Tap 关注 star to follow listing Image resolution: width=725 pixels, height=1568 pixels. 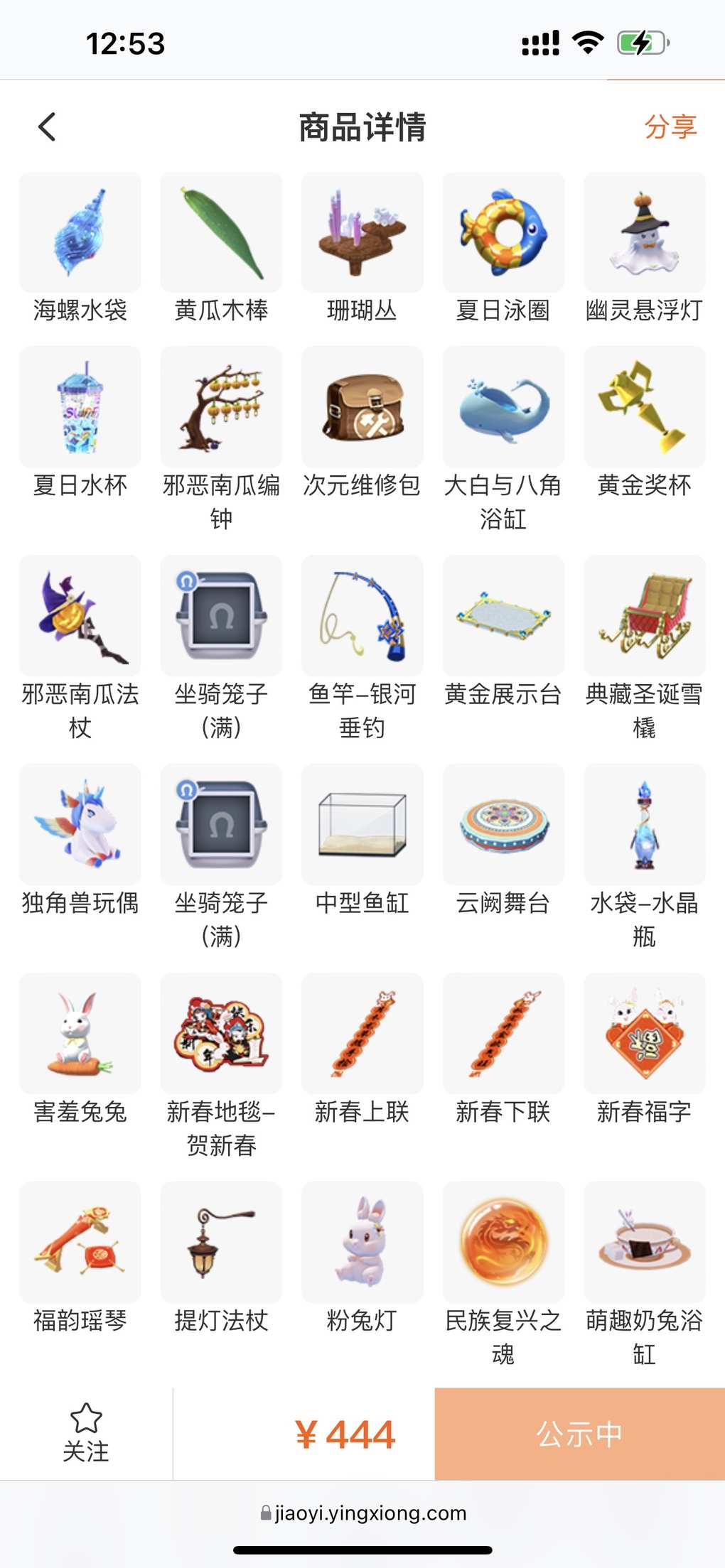pyautogui.click(x=86, y=1433)
